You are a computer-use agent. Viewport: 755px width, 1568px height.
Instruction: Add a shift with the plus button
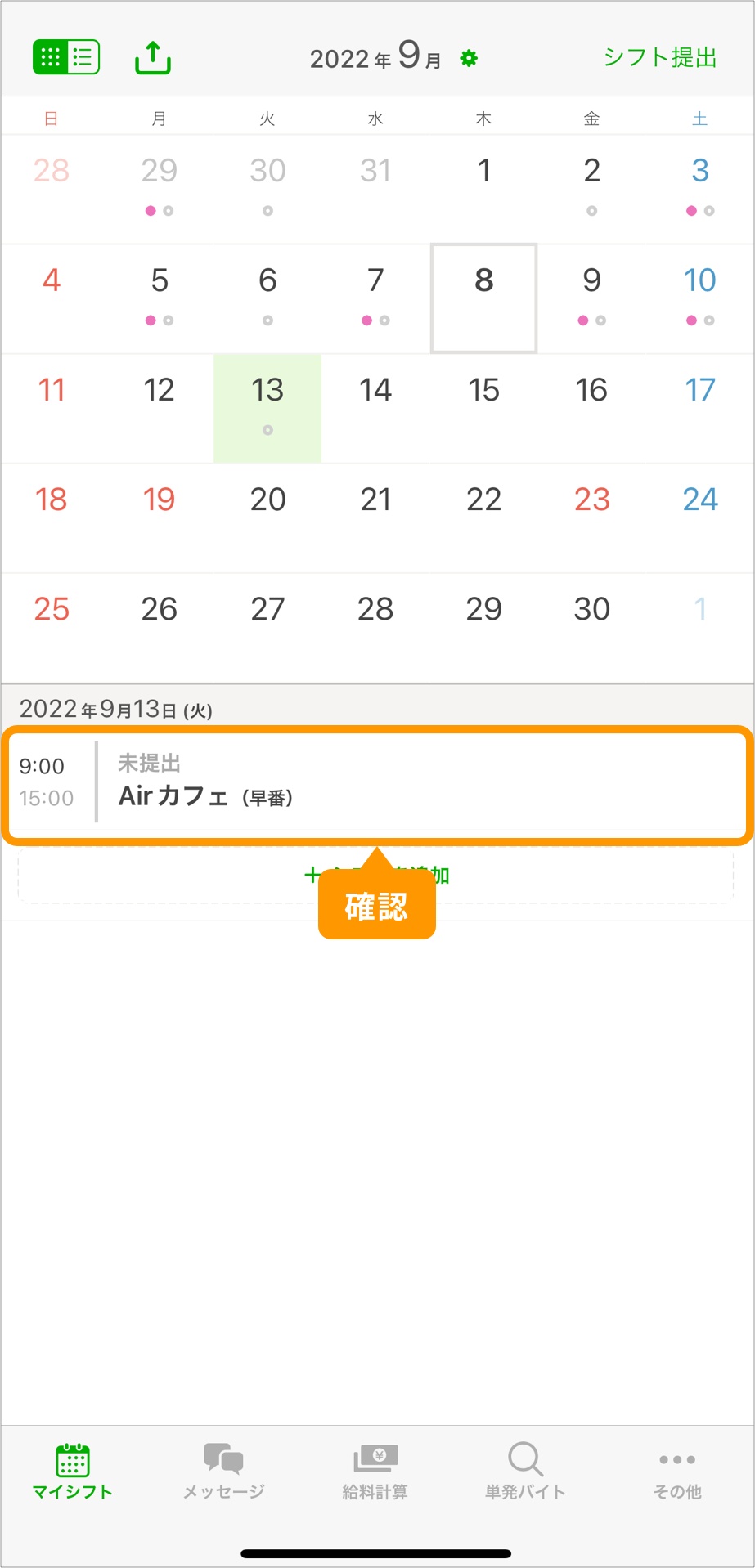[x=311, y=876]
